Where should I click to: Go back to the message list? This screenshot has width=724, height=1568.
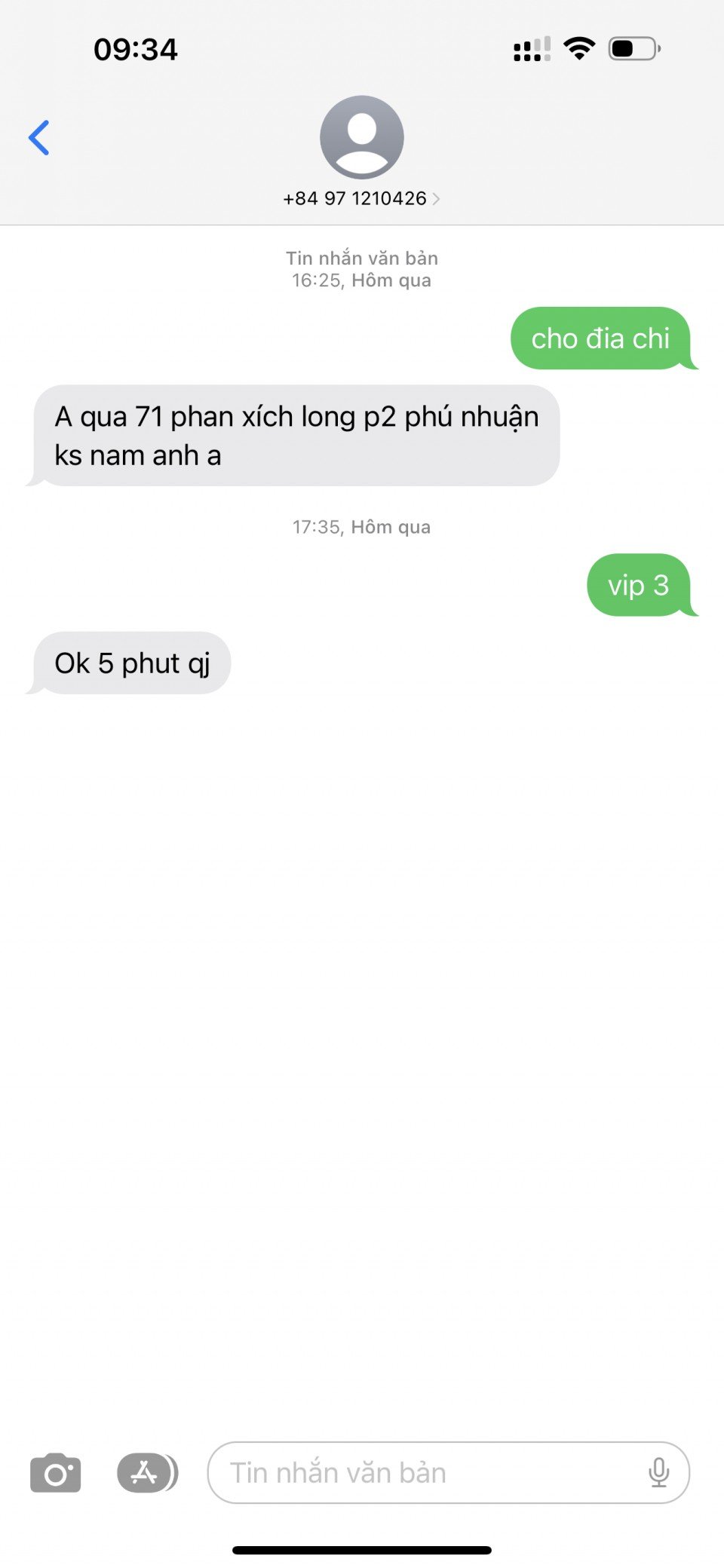point(39,138)
